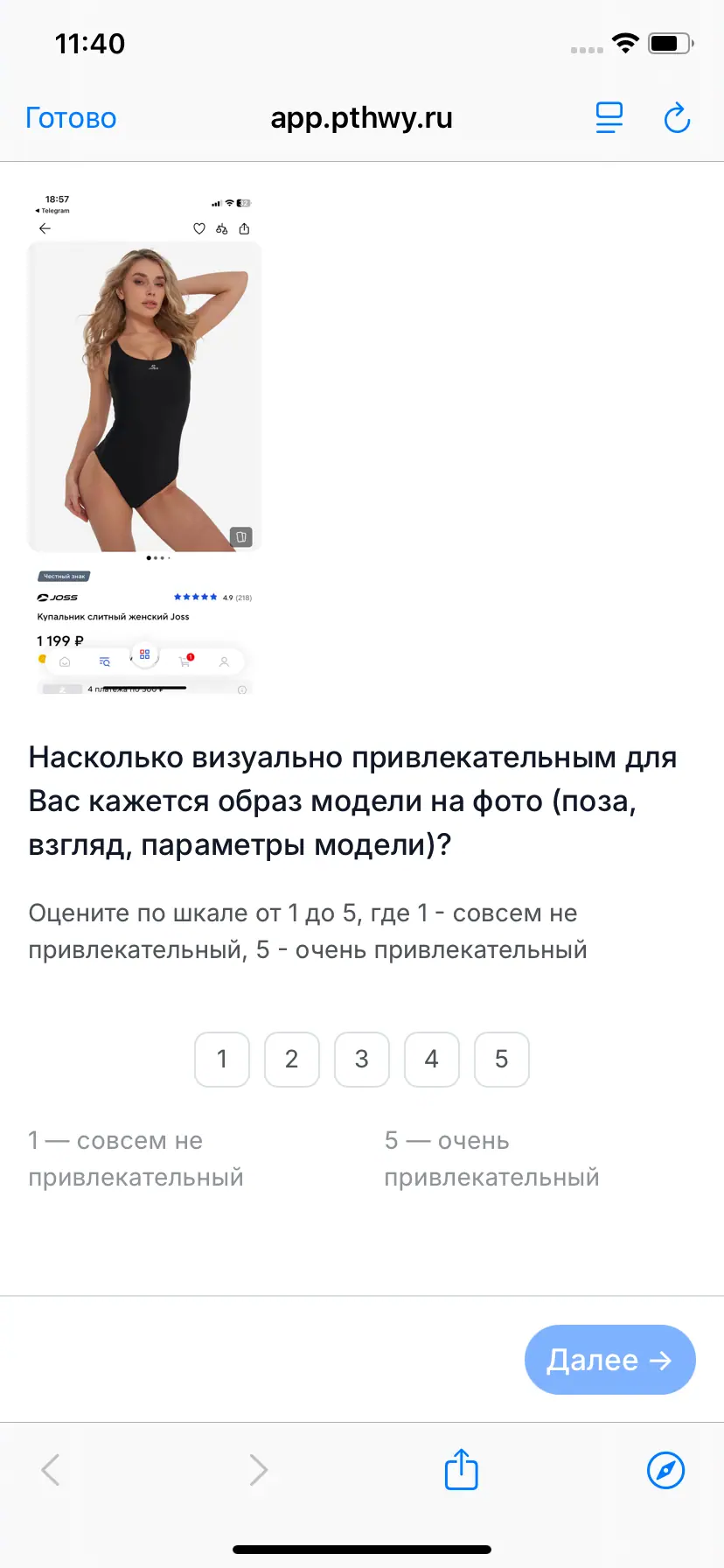Tap Готово to close the browser
The image size is (724, 1568).
71,118
